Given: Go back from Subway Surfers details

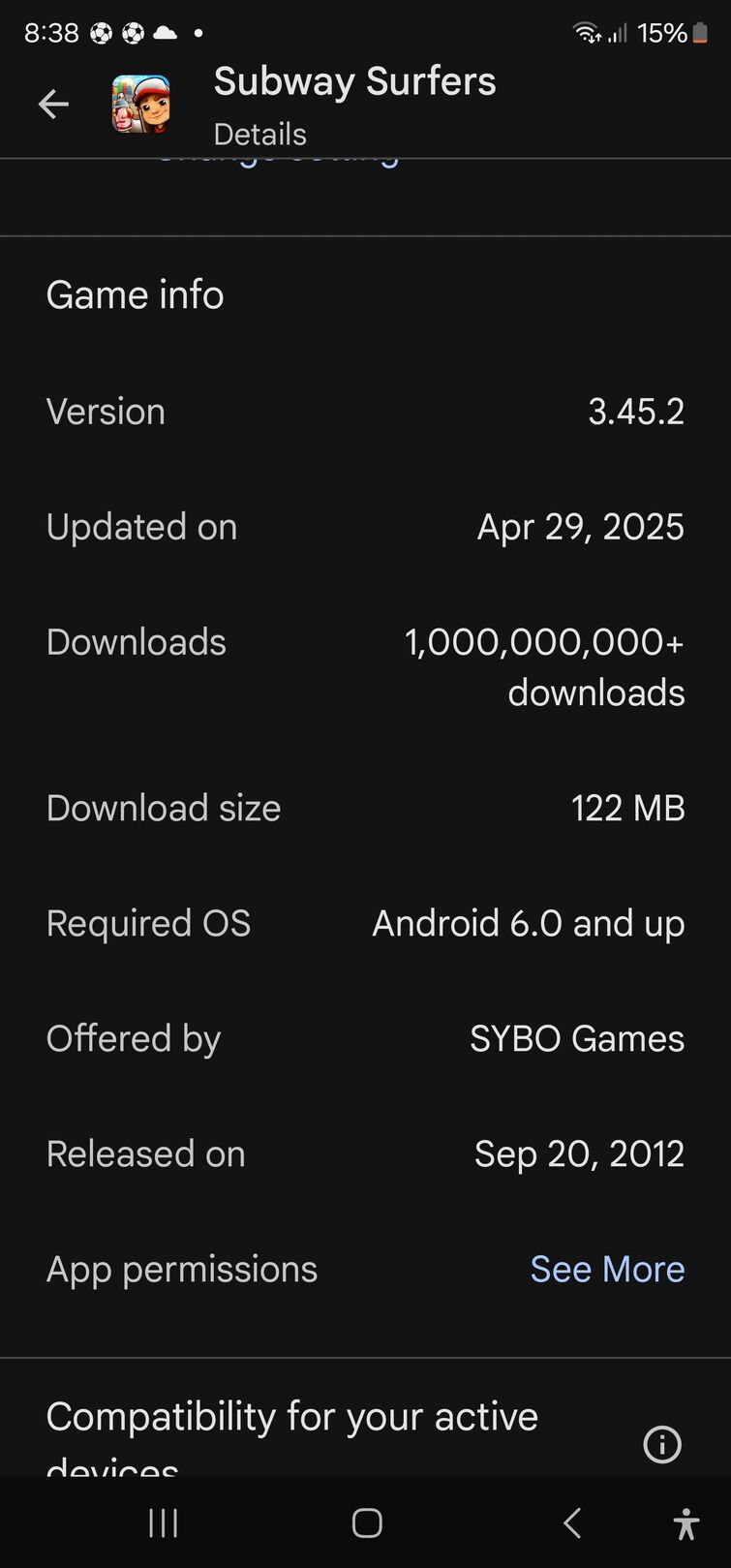Looking at the screenshot, I should [x=53, y=105].
